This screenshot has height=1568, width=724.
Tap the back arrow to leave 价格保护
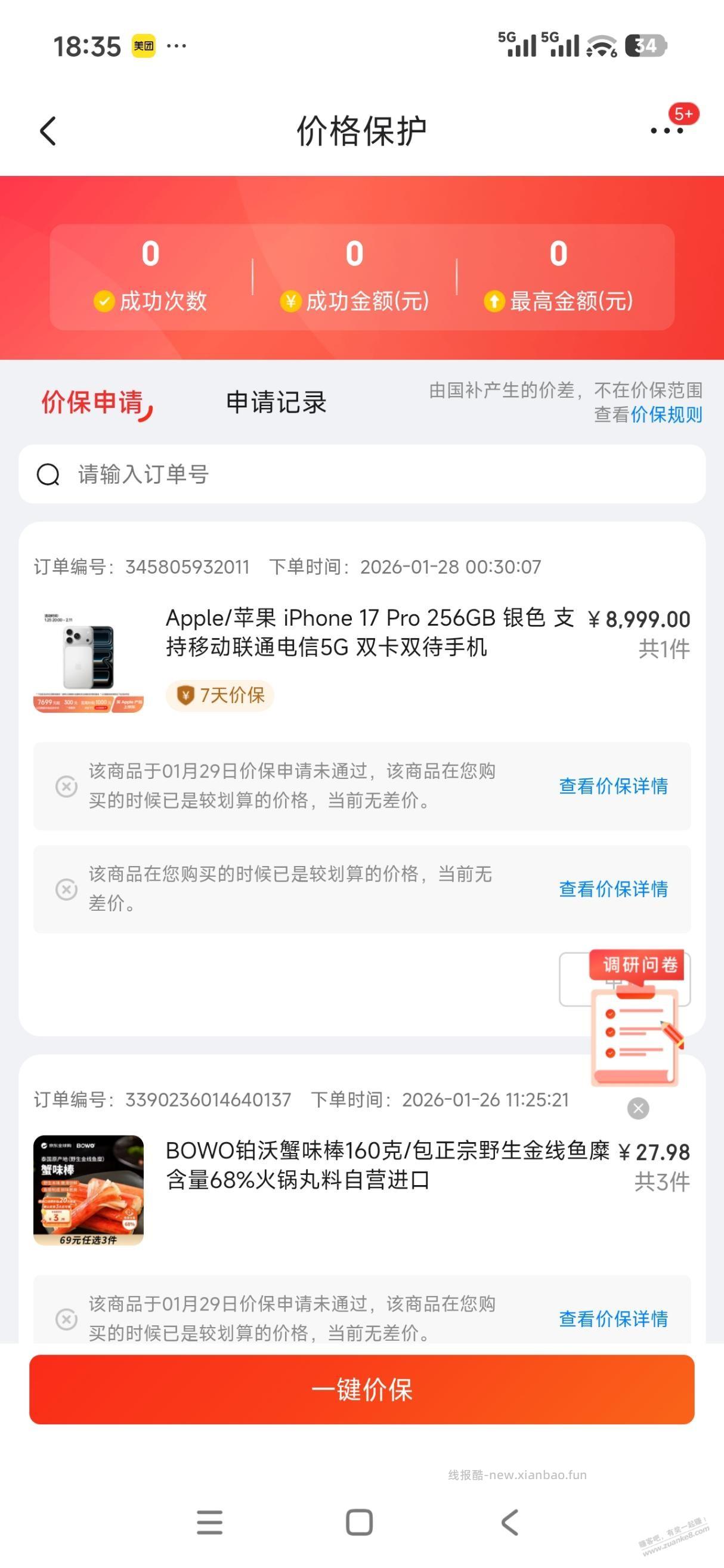point(48,131)
